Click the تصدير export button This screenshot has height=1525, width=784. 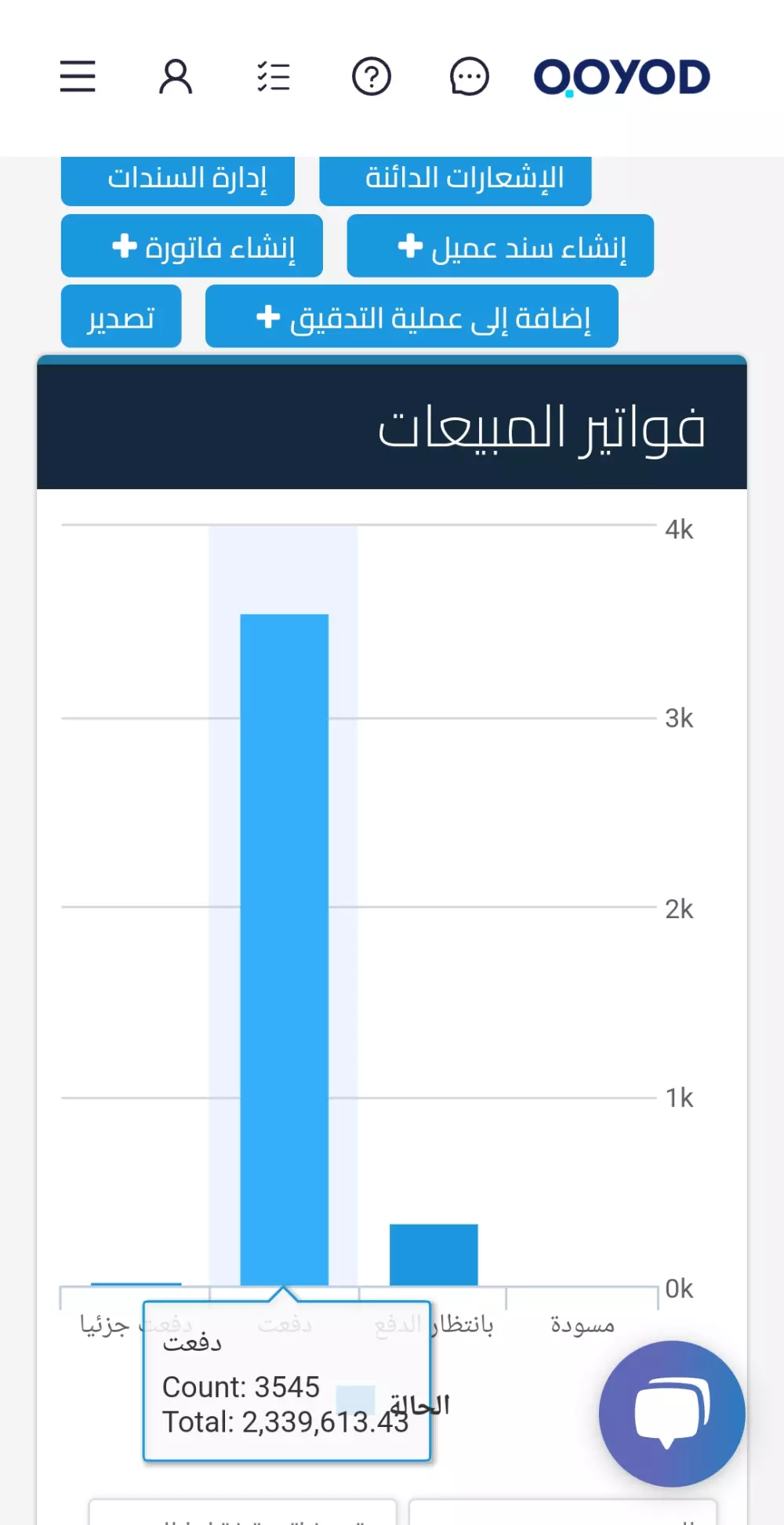[x=122, y=317]
